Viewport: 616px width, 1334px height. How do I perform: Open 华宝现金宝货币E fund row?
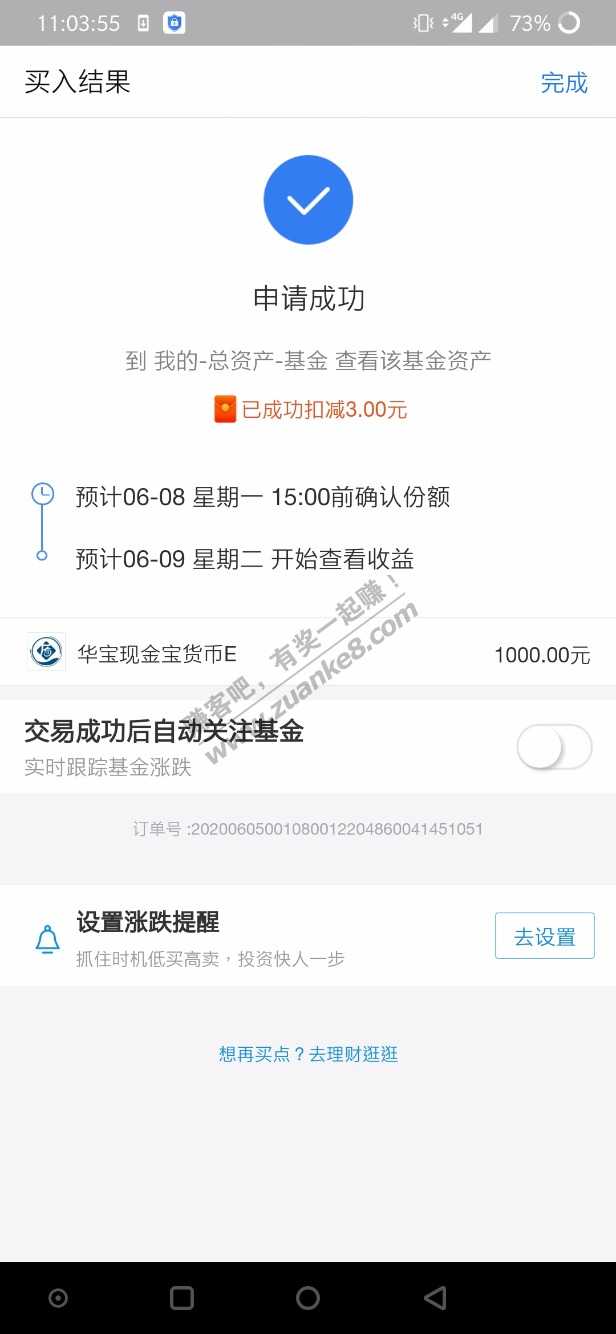click(308, 655)
